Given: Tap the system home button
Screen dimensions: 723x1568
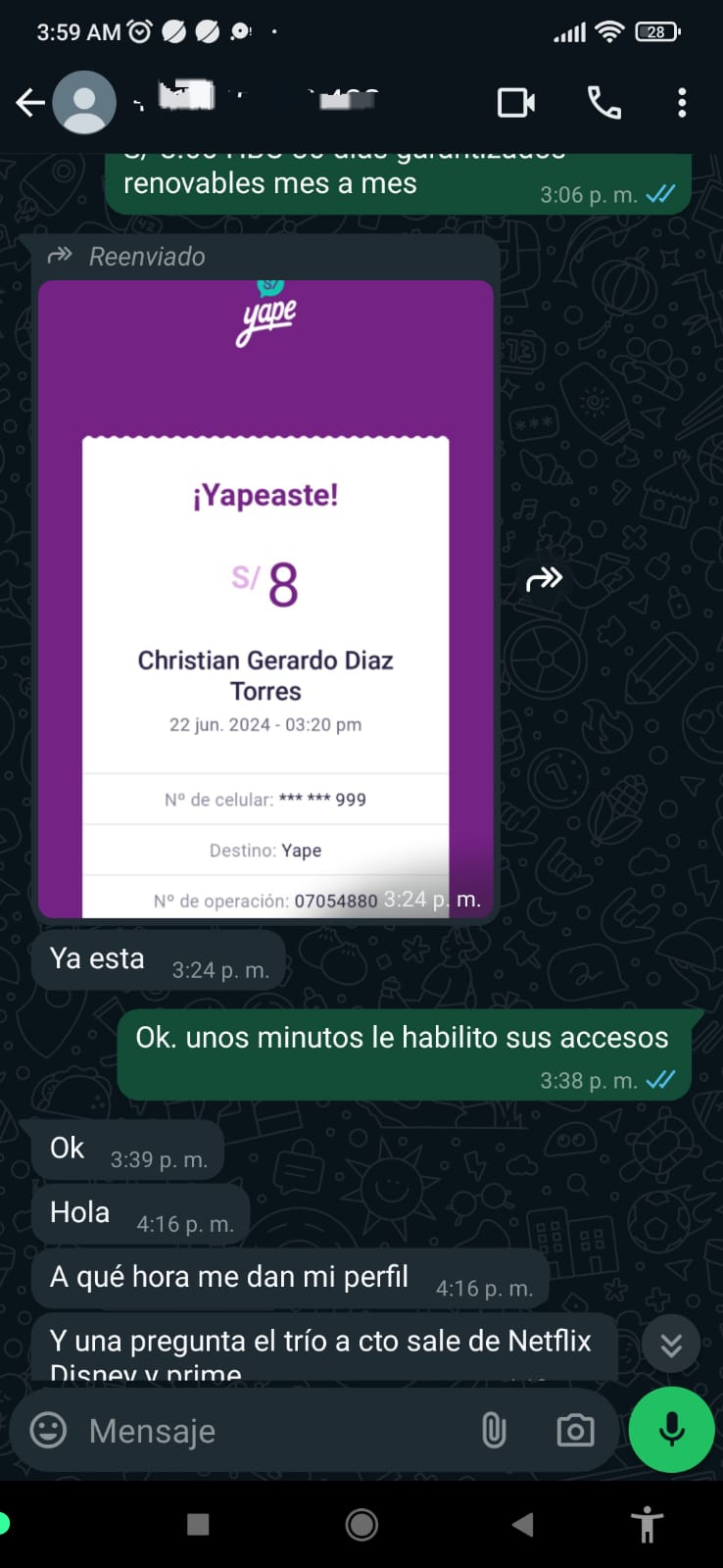Looking at the screenshot, I should click(x=361, y=1524).
